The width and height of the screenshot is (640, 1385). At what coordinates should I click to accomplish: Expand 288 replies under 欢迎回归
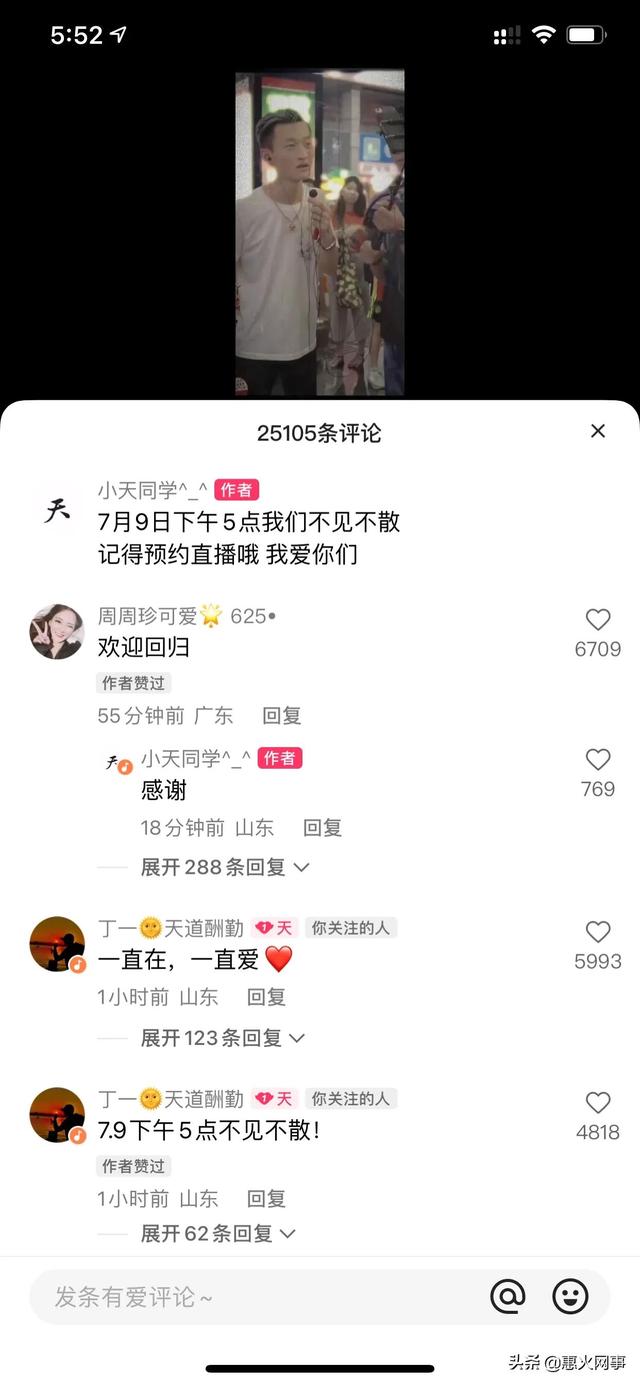(x=224, y=867)
